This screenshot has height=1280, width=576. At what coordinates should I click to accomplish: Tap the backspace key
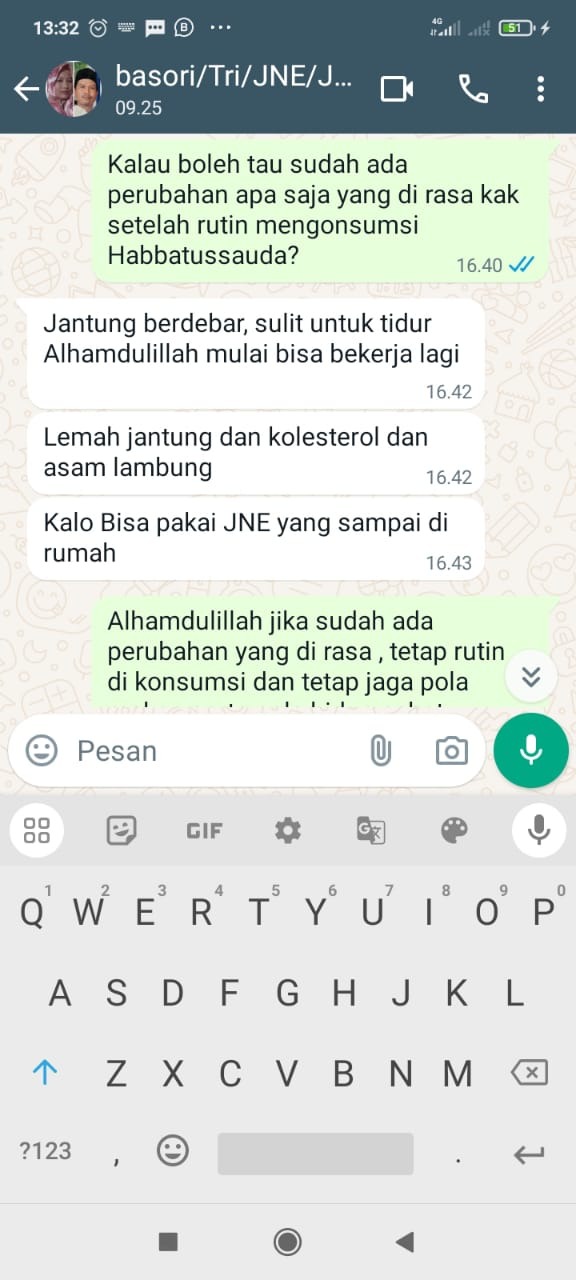(x=529, y=1074)
